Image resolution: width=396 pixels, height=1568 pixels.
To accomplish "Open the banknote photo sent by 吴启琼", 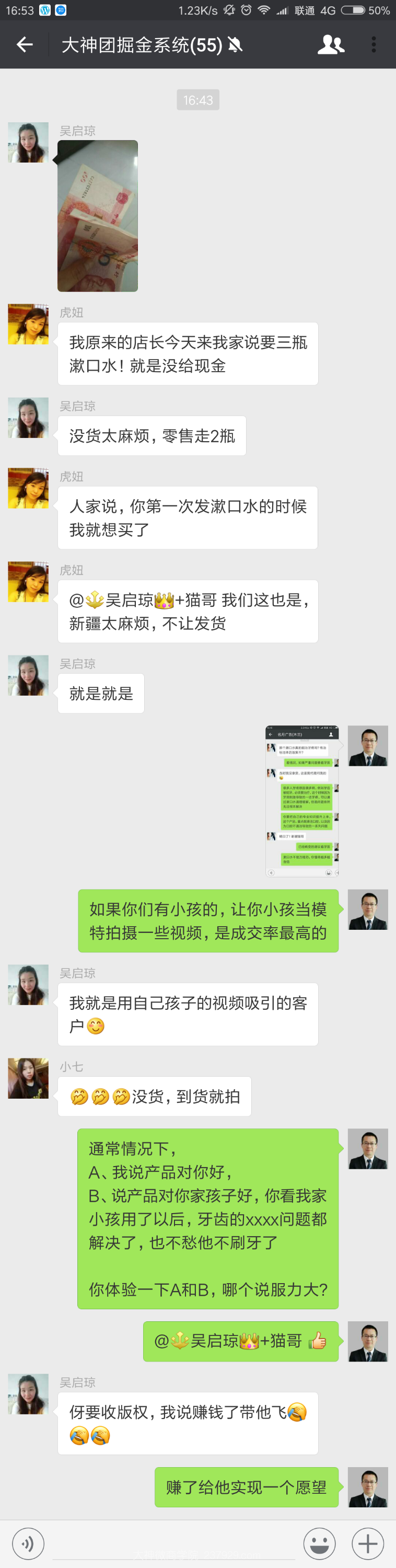I will (x=97, y=216).
